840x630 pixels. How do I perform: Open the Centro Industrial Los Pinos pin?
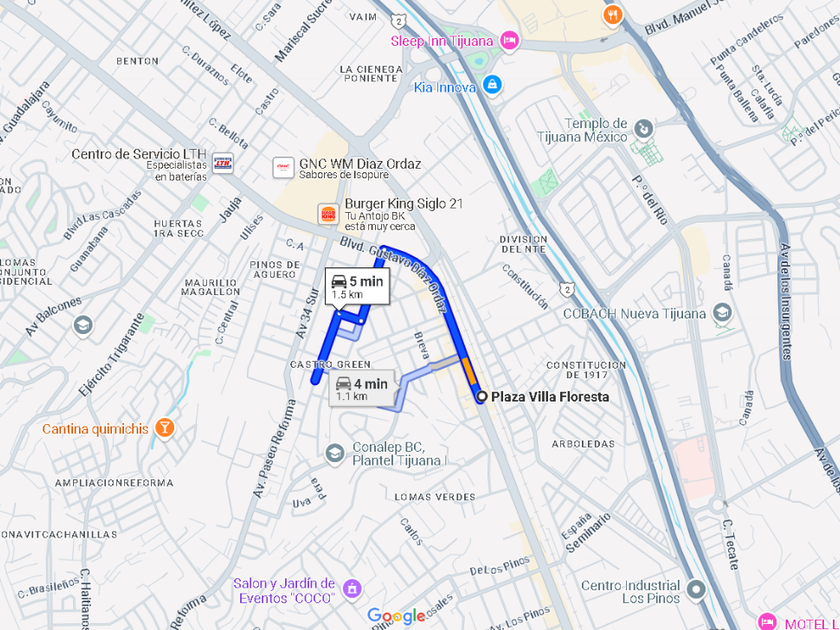[696, 589]
